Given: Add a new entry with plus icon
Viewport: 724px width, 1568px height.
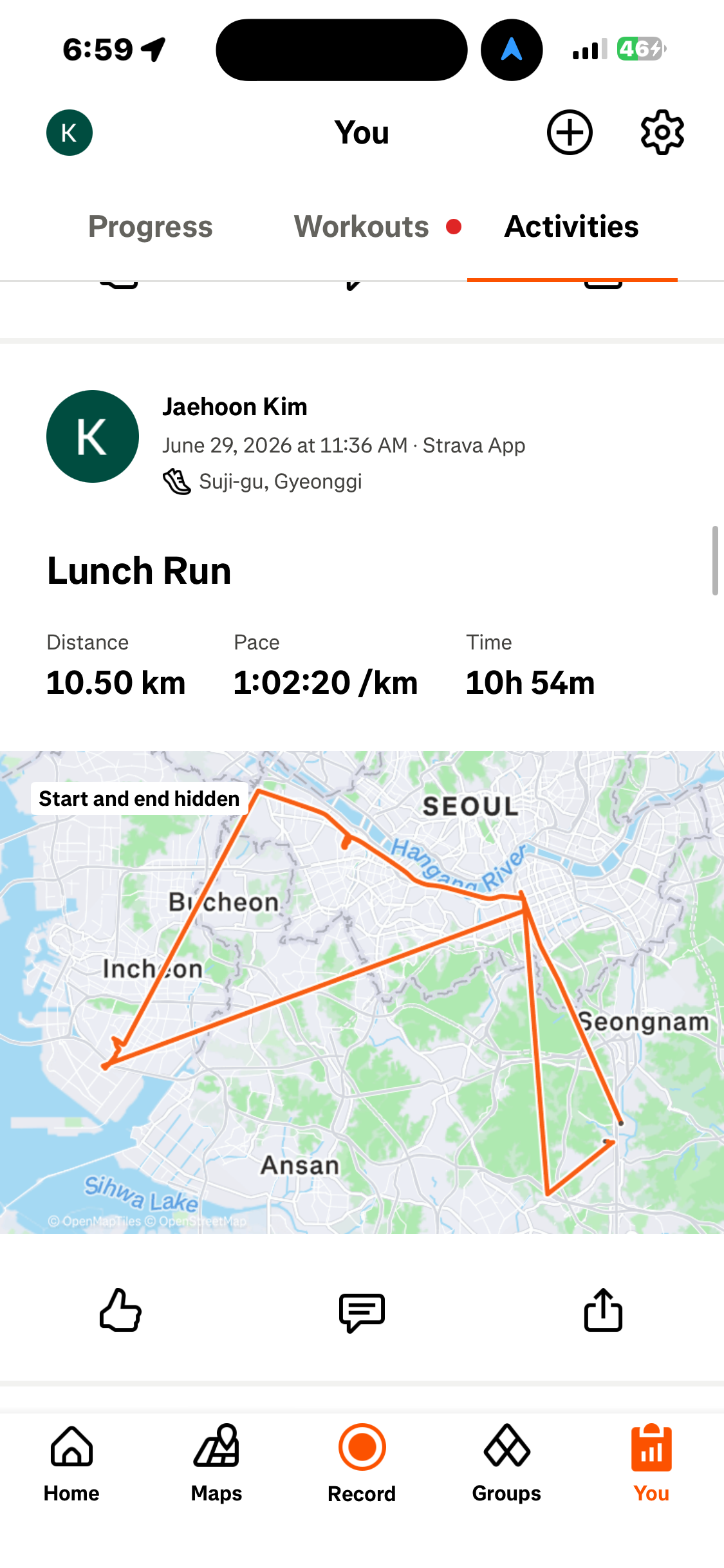Looking at the screenshot, I should pos(570,133).
